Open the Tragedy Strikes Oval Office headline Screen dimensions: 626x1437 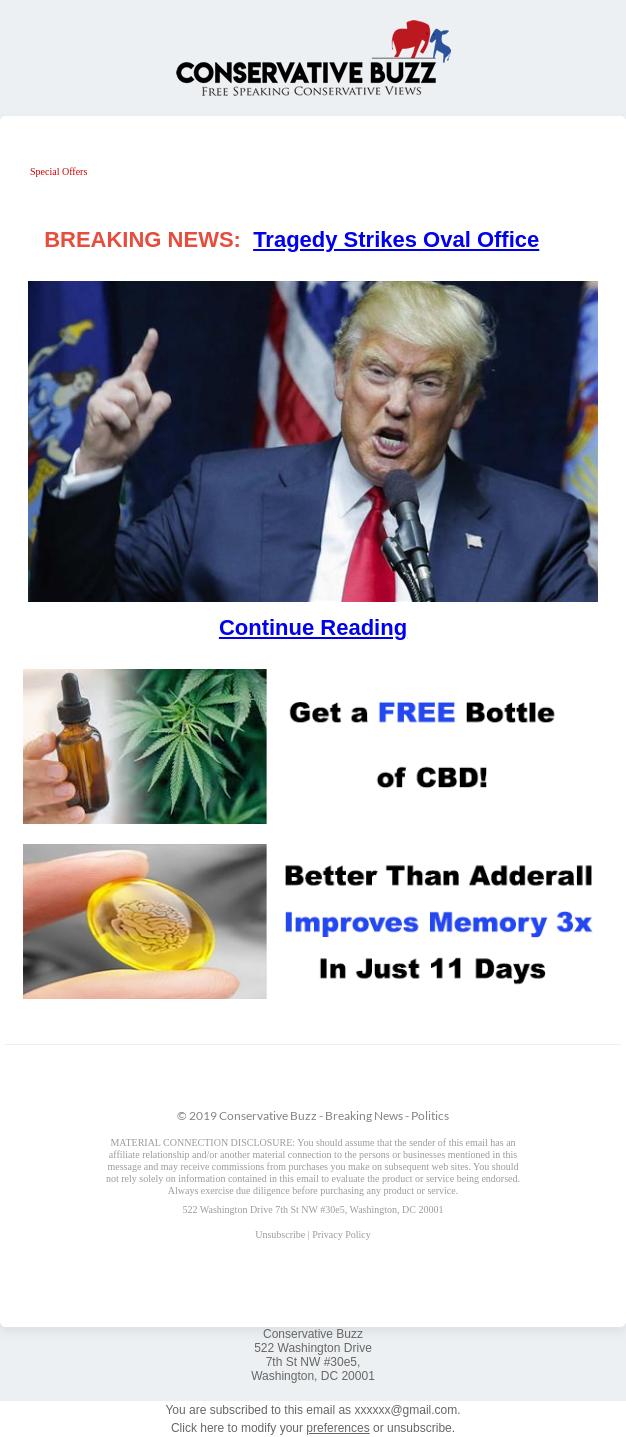point(395,240)
